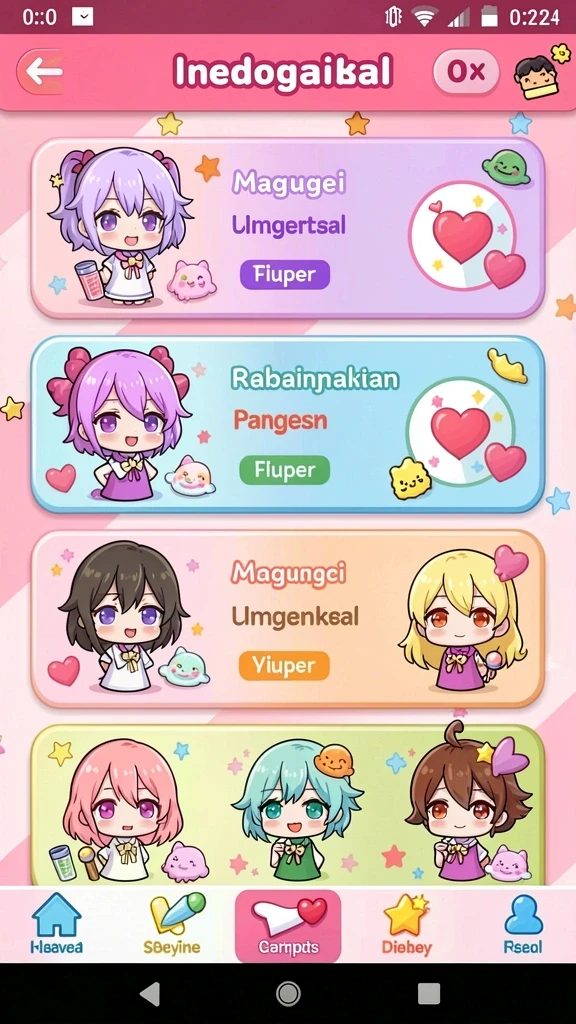Open the Rabainnakian Pangesn card
This screenshot has width=576, height=1024.
(x=287, y=424)
